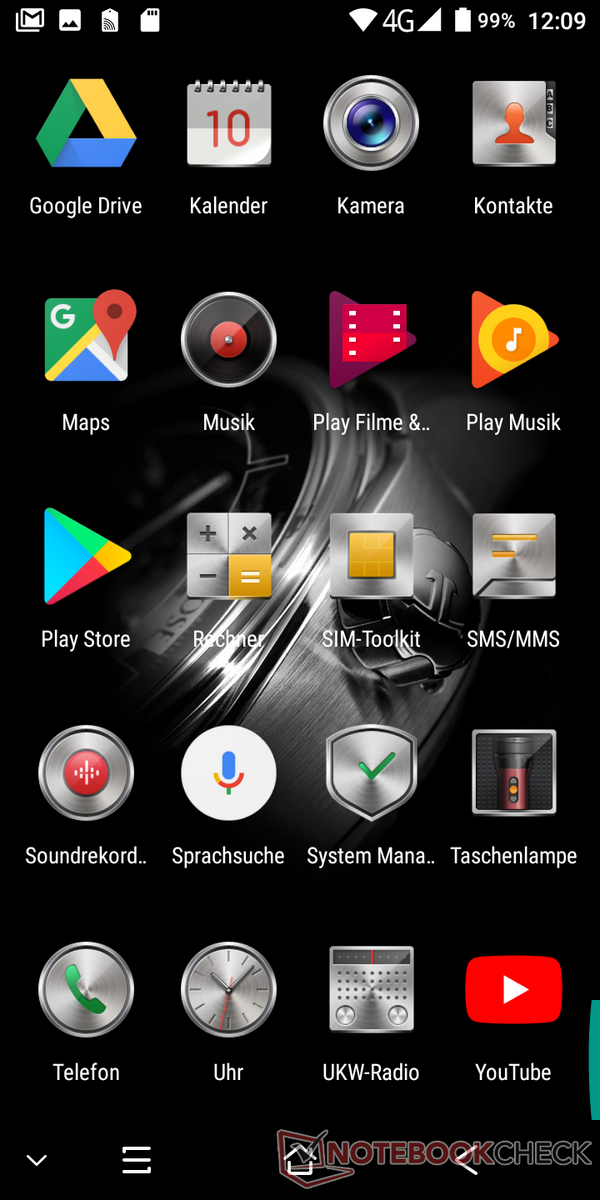Open the Telefon dialer
The height and width of the screenshot is (1200, 600).
coord(86,990)
